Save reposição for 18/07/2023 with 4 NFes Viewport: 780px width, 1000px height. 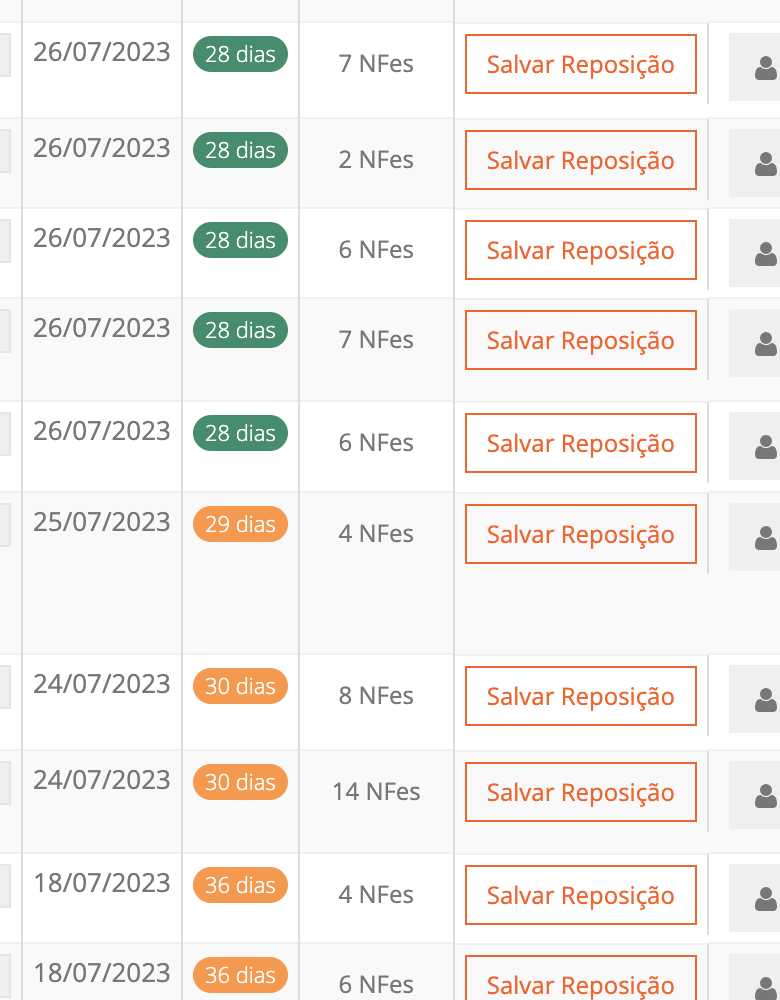tap(580, 895)
